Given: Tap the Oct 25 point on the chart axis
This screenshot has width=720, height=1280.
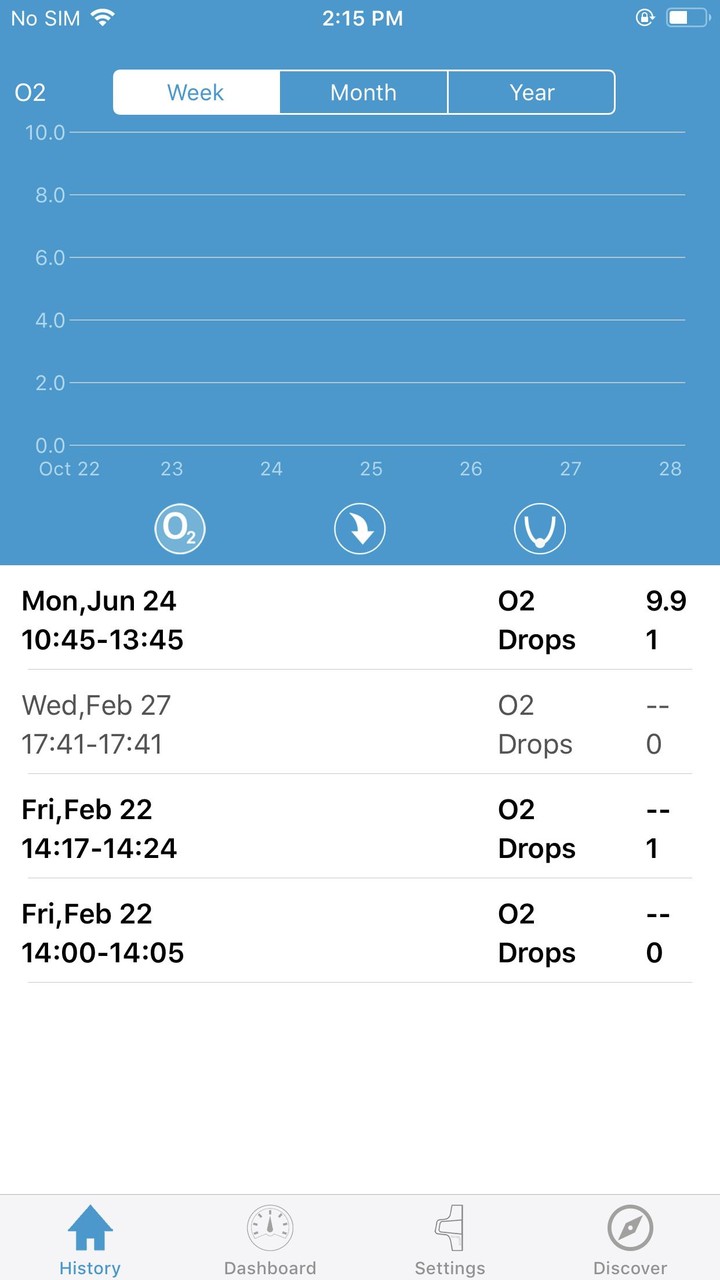Looking at the screenshot, I should click(x=371, y=468).
